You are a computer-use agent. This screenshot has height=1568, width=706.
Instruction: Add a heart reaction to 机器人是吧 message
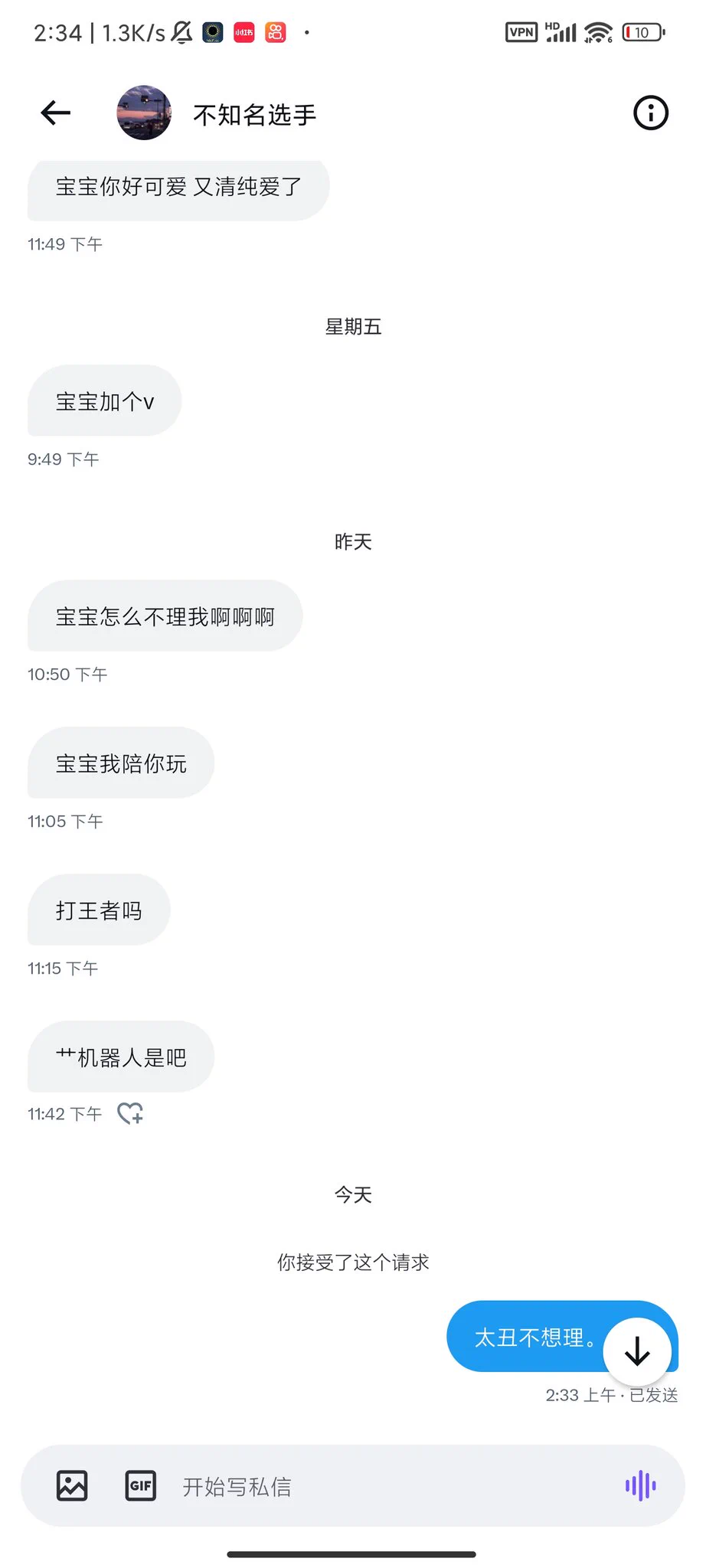[130, 1113]
